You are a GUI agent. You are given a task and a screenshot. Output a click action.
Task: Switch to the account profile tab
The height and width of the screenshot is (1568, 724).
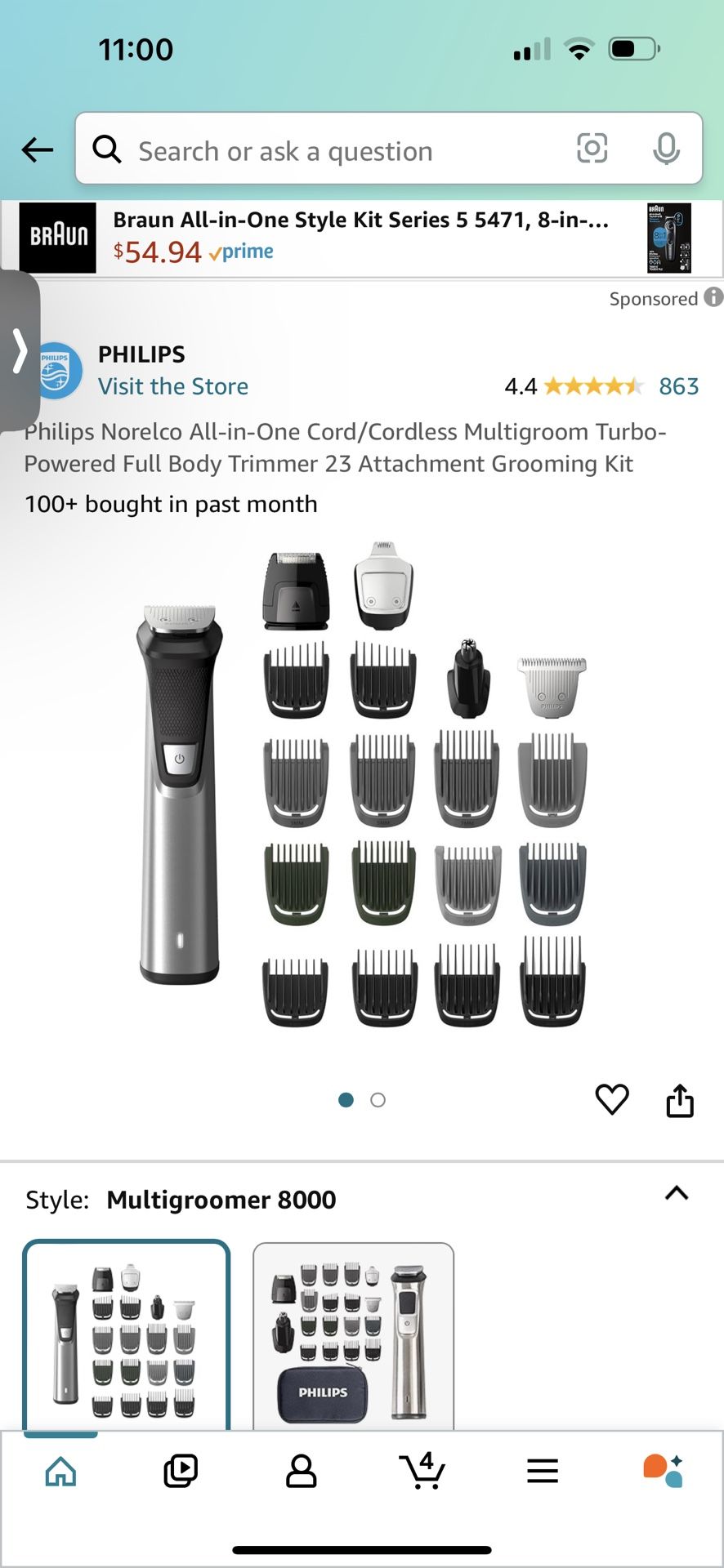coord(301,1472)
